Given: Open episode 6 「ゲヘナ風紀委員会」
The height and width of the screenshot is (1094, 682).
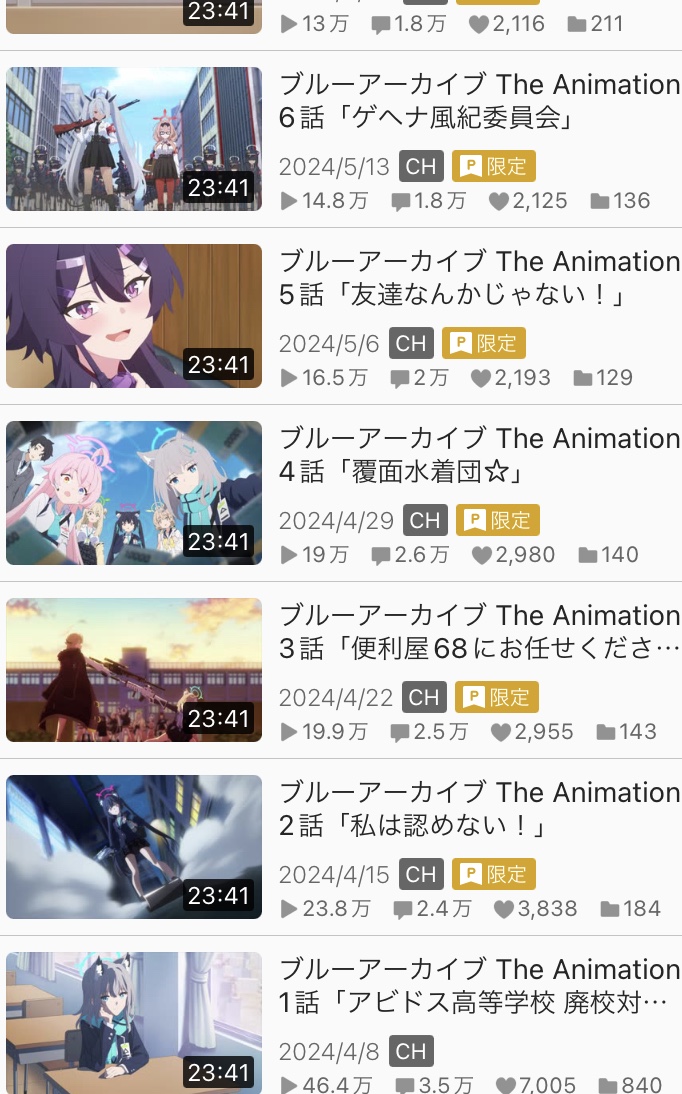Looking at the screenshot, I should [x=478, y=103].
